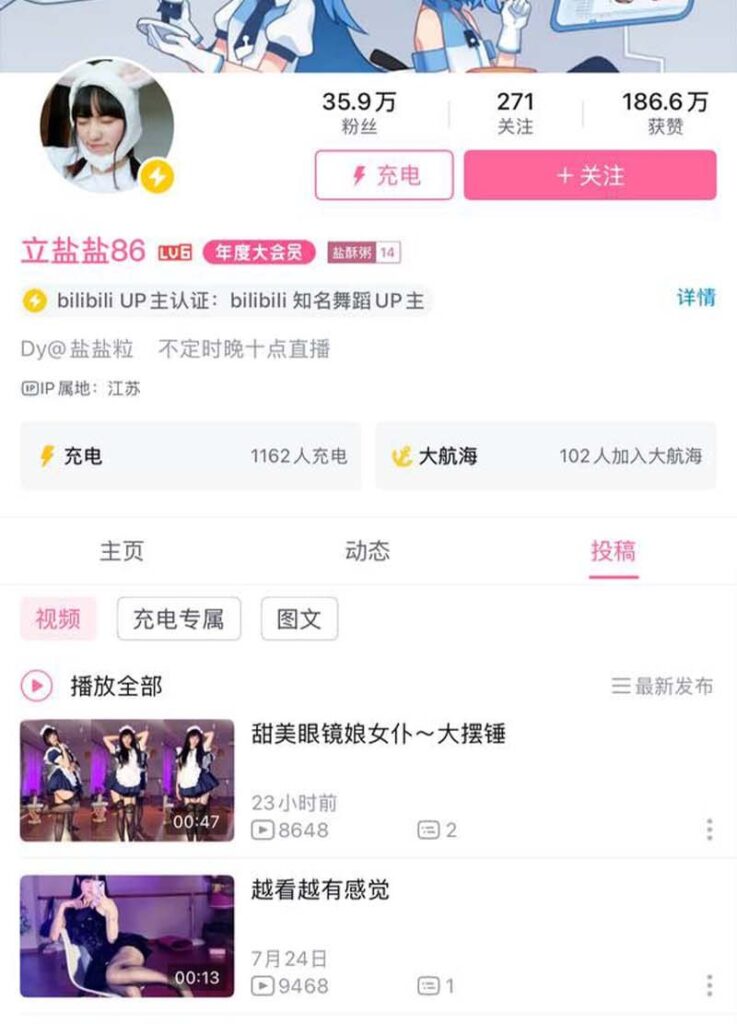The image size is (737, 1024).
Task: Switch to the 主页 tab
Action: pos(122,551)
